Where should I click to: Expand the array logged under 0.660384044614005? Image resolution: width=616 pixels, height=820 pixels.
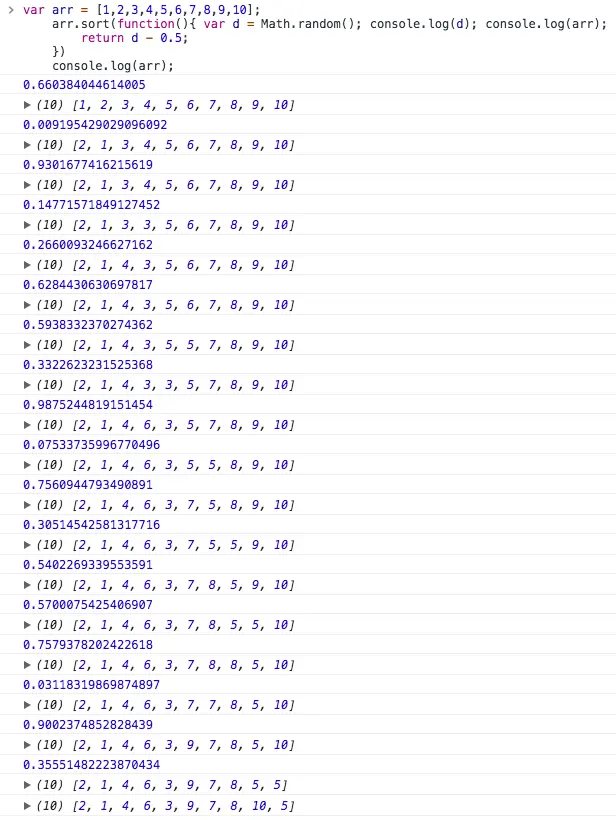[x=27, y=105]
